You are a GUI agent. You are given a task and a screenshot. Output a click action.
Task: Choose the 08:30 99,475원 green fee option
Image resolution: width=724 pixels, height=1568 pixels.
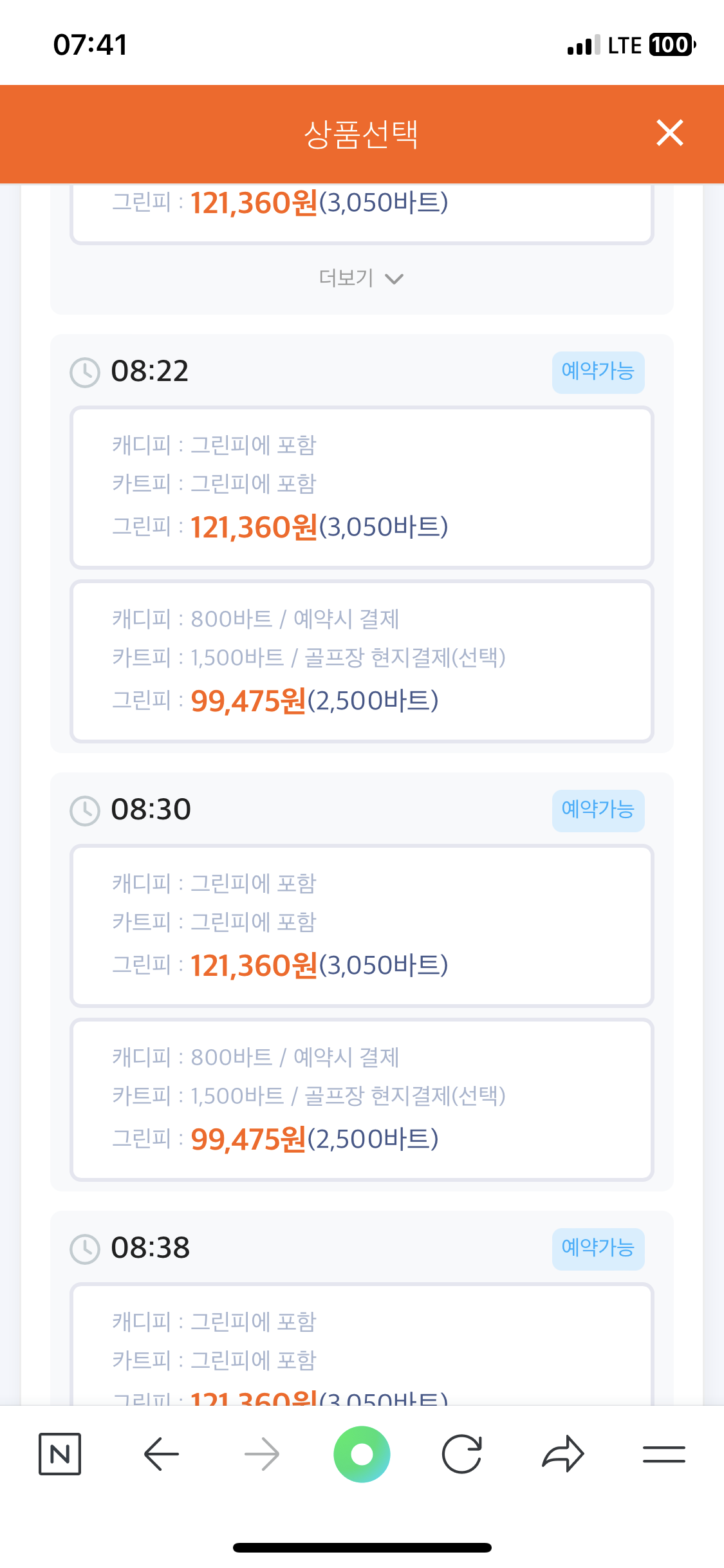[x=362, y=1099]
